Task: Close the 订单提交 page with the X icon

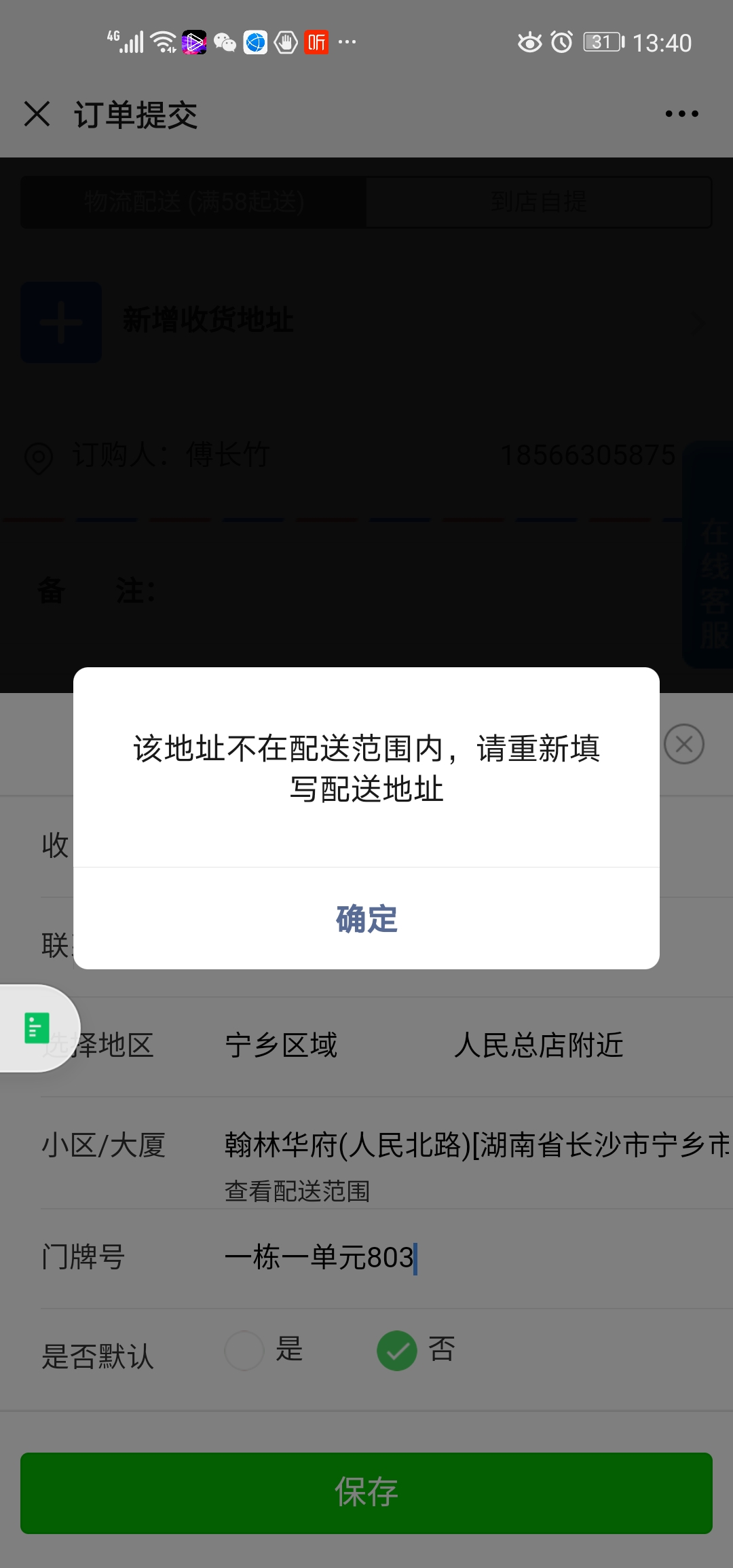Action: click(x=37, y=113)
